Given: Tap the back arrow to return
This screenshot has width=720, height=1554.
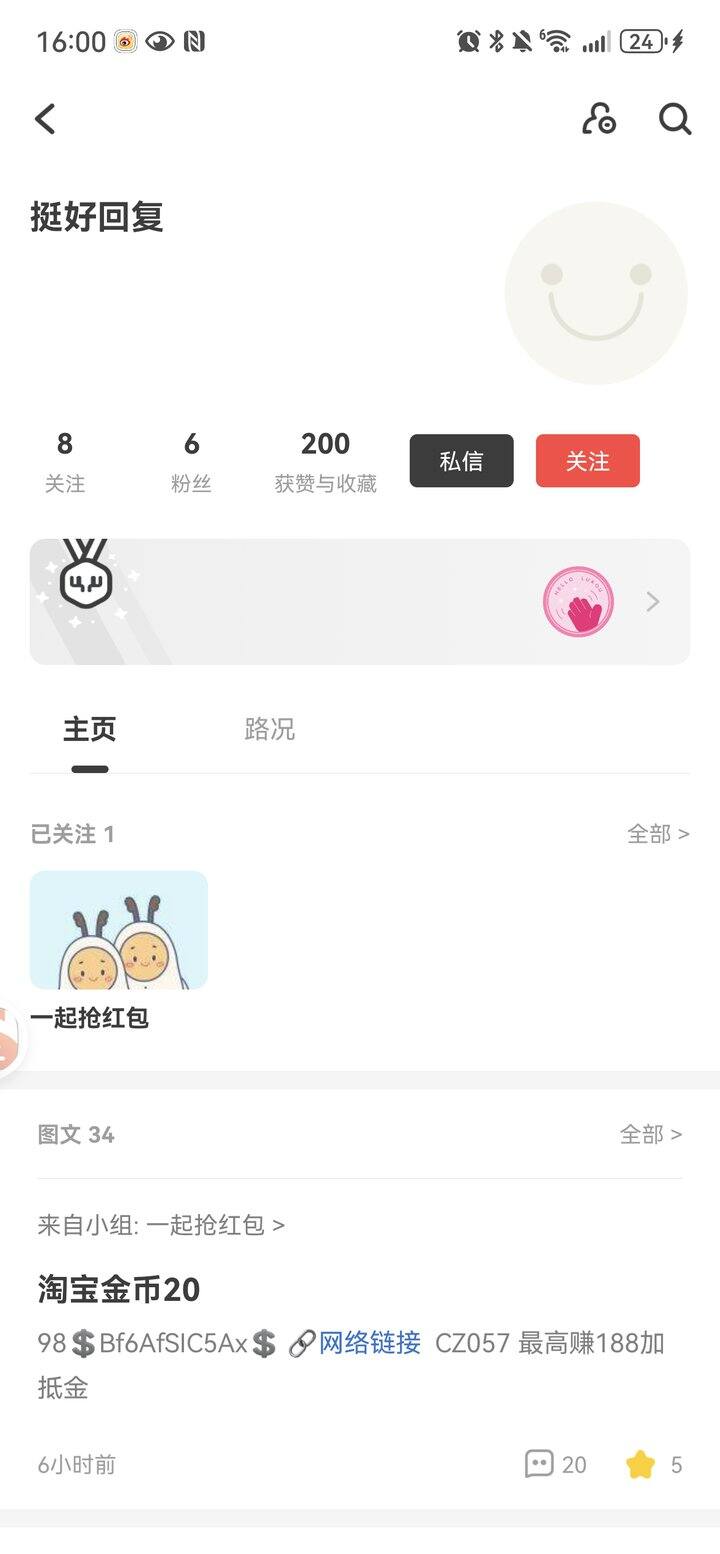Looking at the screenshot, I should 45,119.
